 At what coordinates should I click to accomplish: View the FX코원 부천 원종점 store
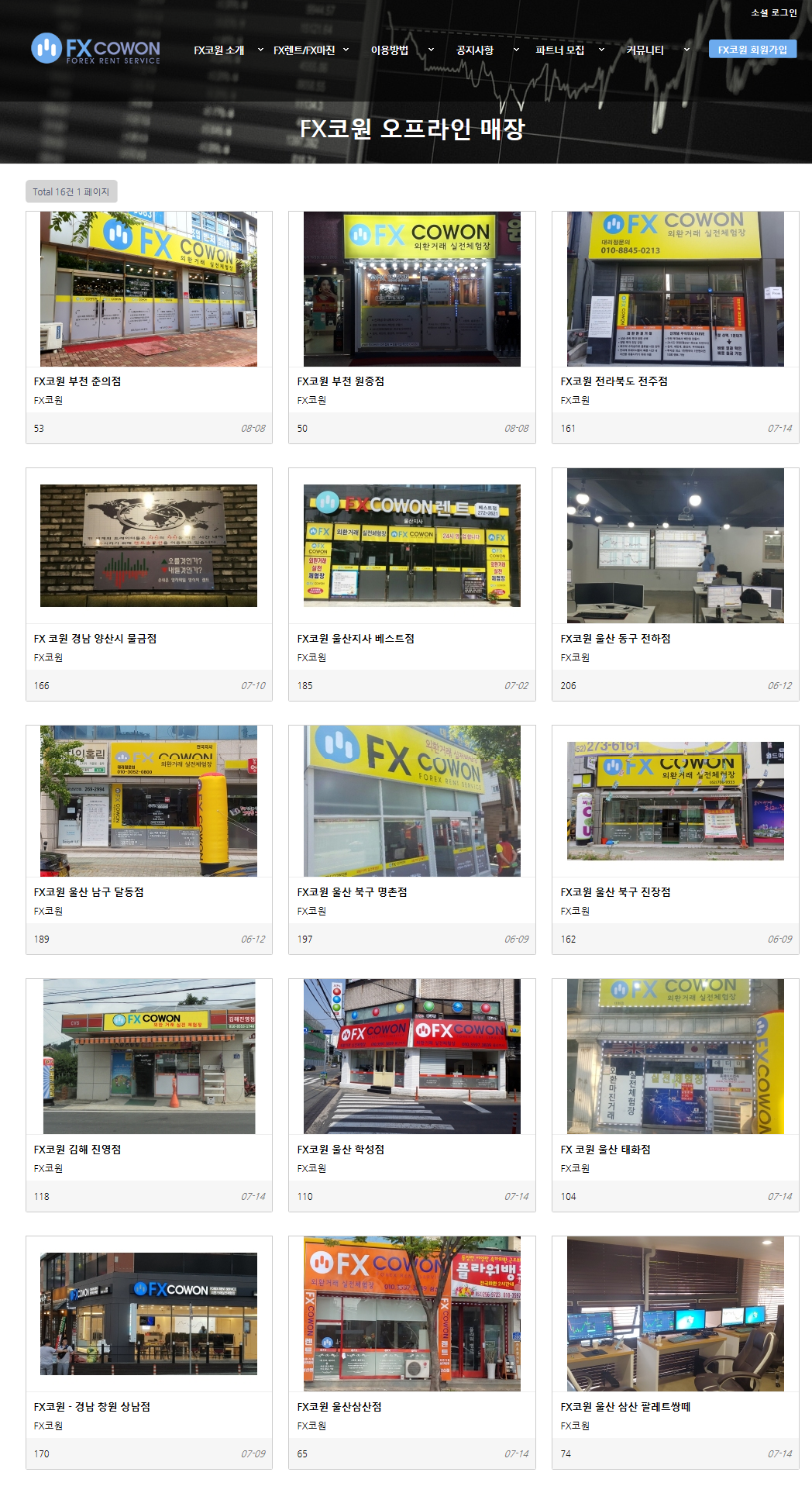(341, 381)
